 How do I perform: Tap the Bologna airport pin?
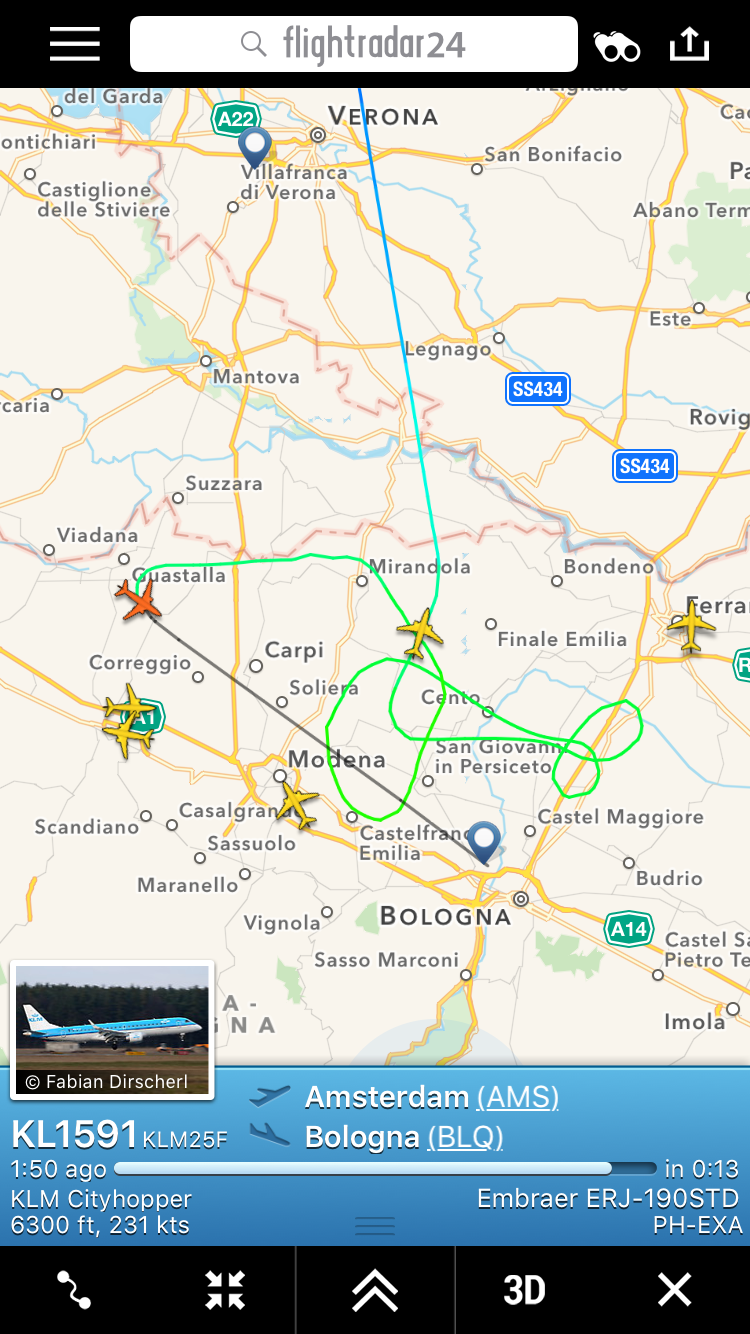tap(485, 842)
